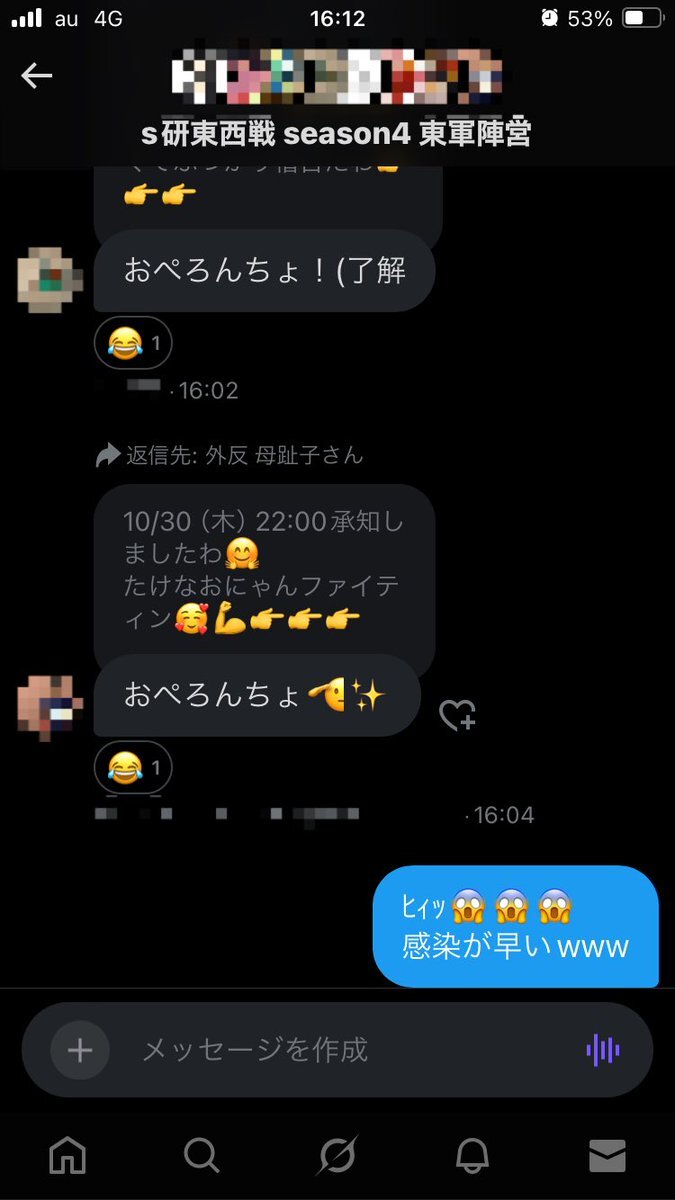Viewport: 675px width, 1200px height.
Task: Add a reaction with the heart-plus icon
Action: tap(457, 715)
